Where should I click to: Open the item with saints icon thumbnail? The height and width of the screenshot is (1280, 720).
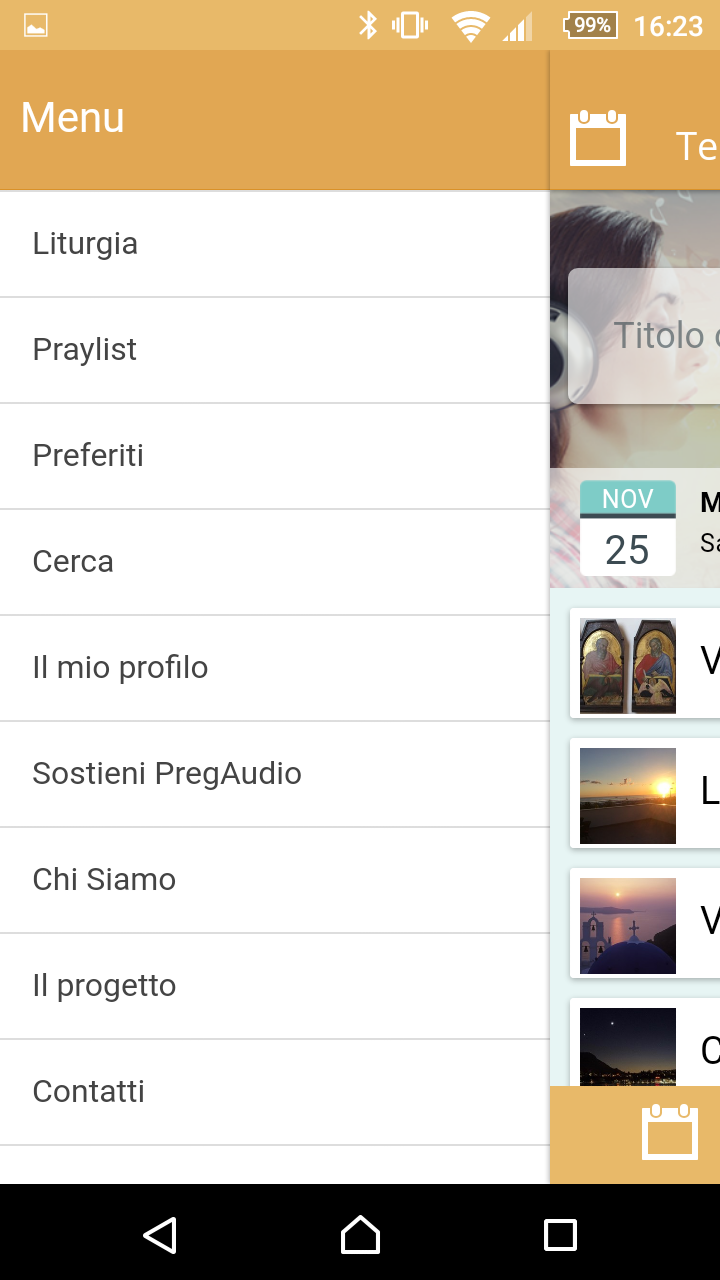click(x=628, y=665)
